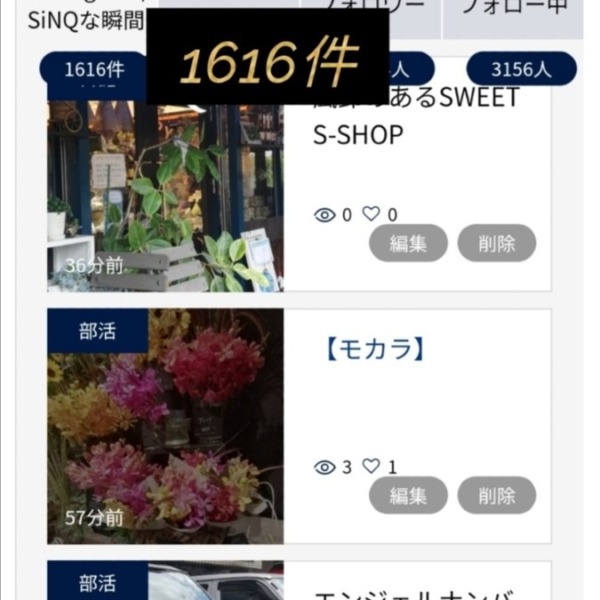600x600 pixels.
Task: Like the 【モカラ】 post heart icon
Action: [x=371, y=466]
